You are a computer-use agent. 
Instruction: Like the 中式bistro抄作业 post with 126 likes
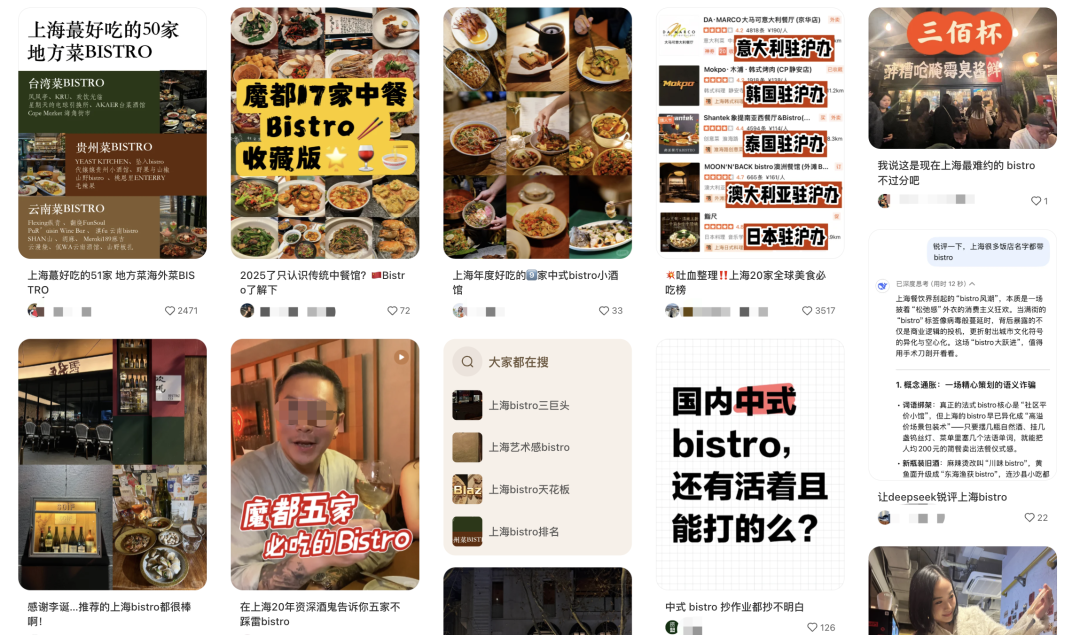pos(813,628)
